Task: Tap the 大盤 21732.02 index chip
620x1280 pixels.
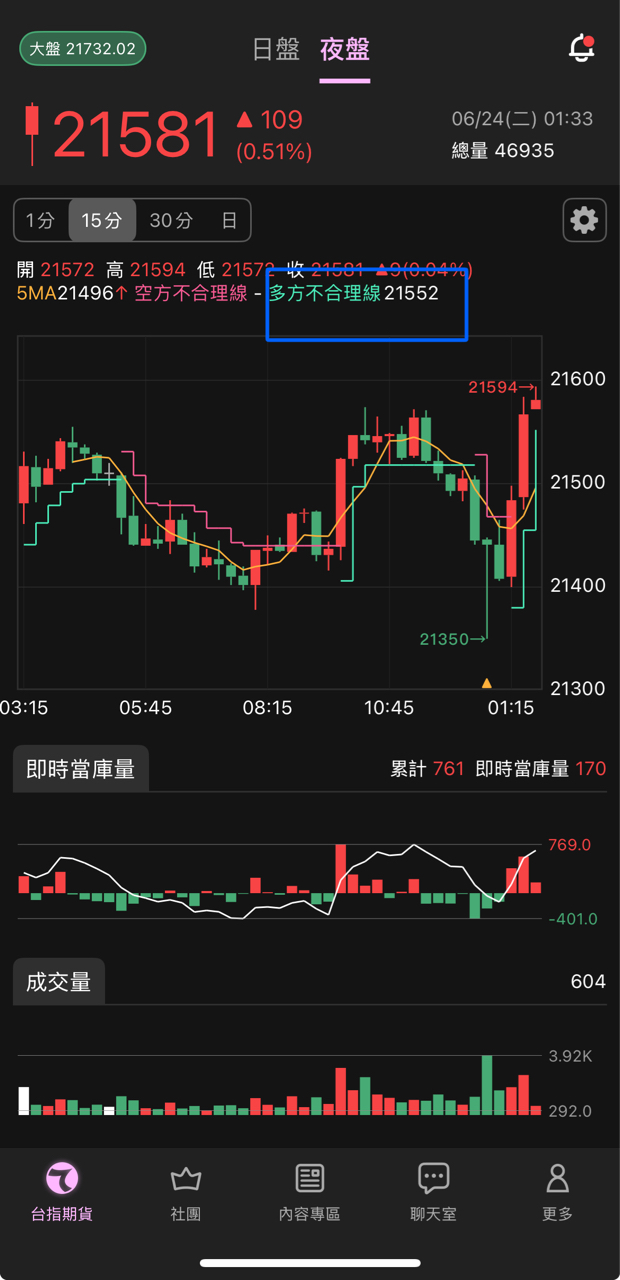Action: pyautogui.click(x=83, y=48)
